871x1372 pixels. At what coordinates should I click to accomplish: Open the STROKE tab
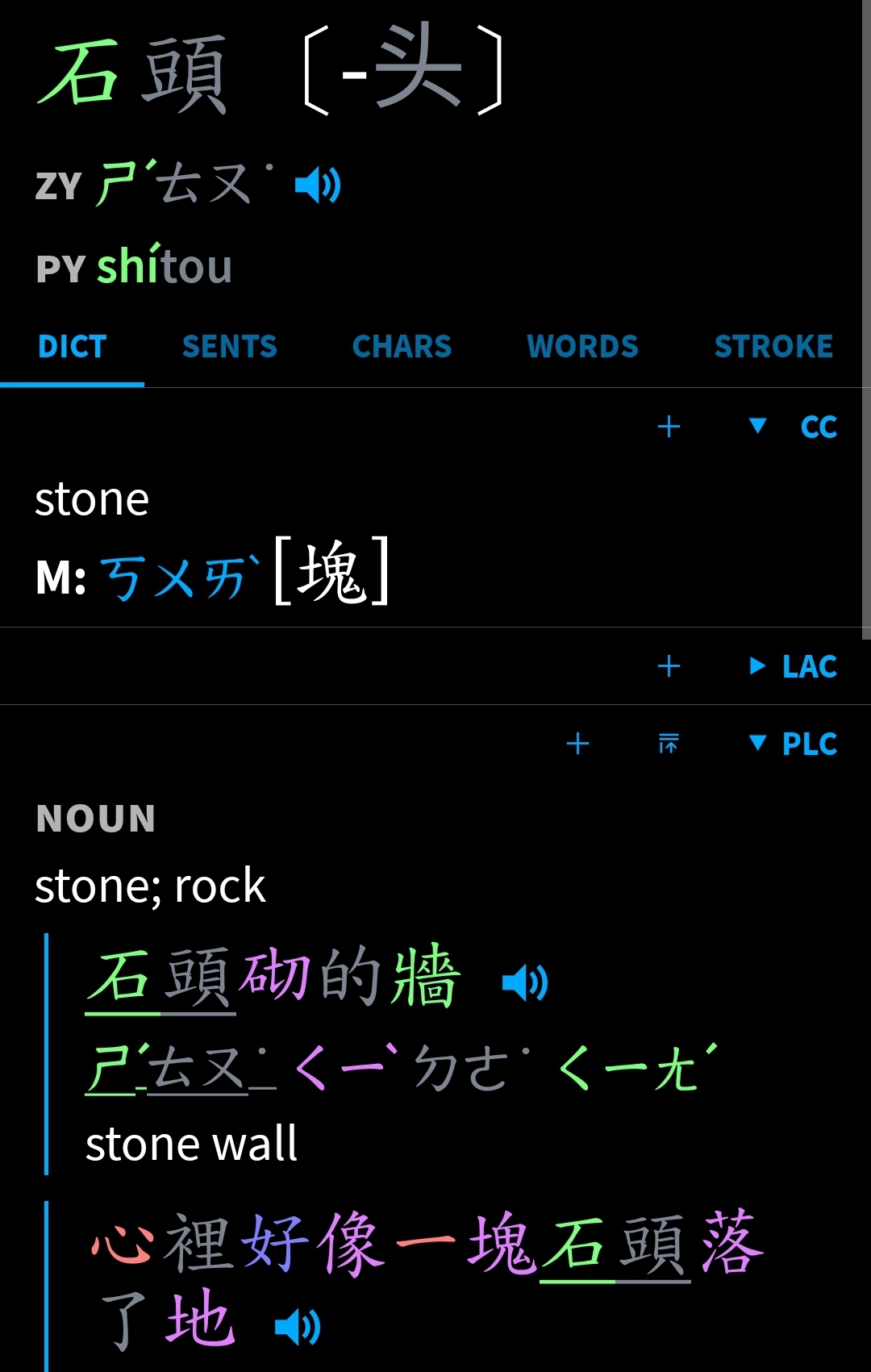pos(773,347)
